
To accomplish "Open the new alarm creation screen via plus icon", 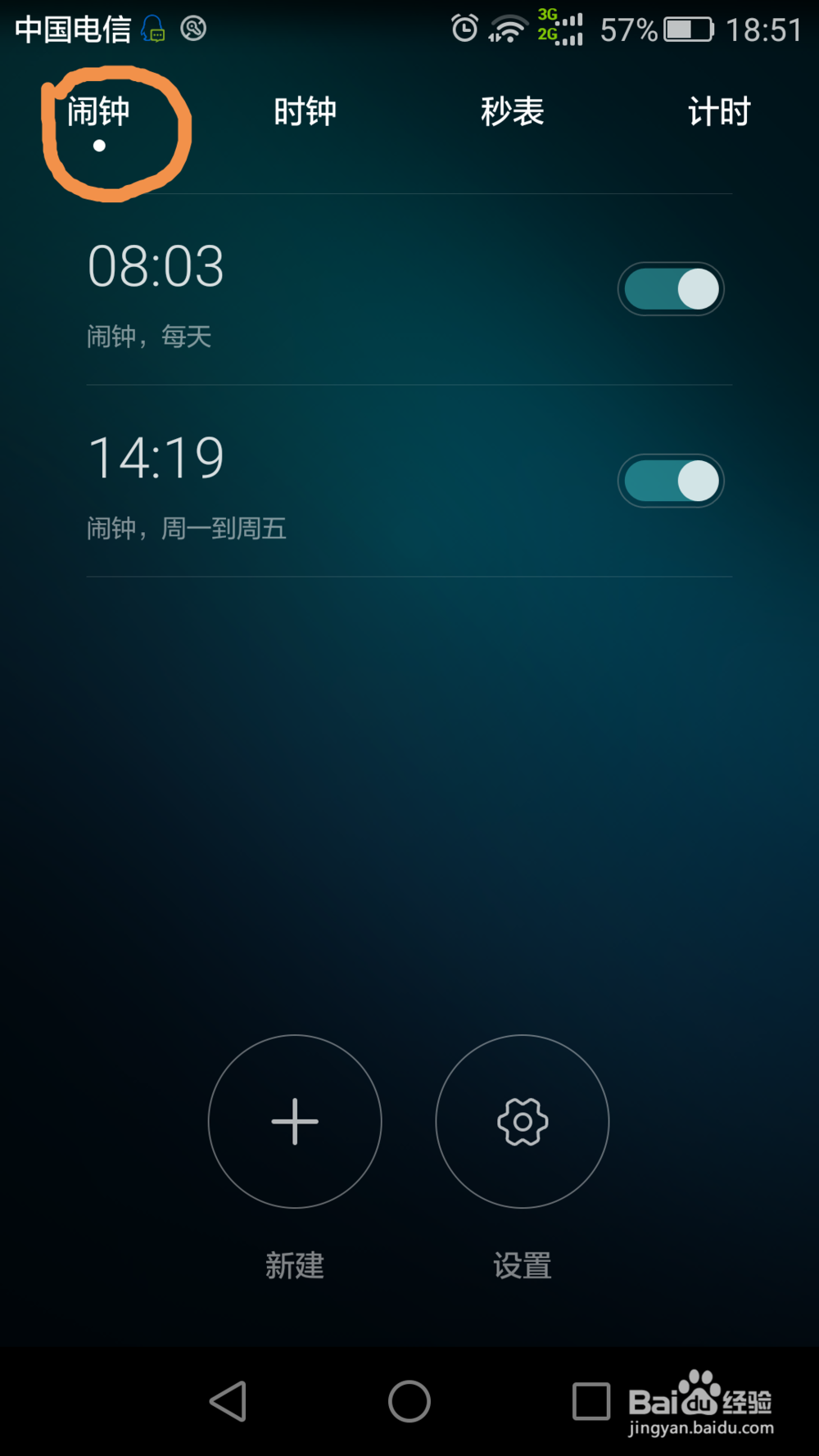I will [294, 1121].
